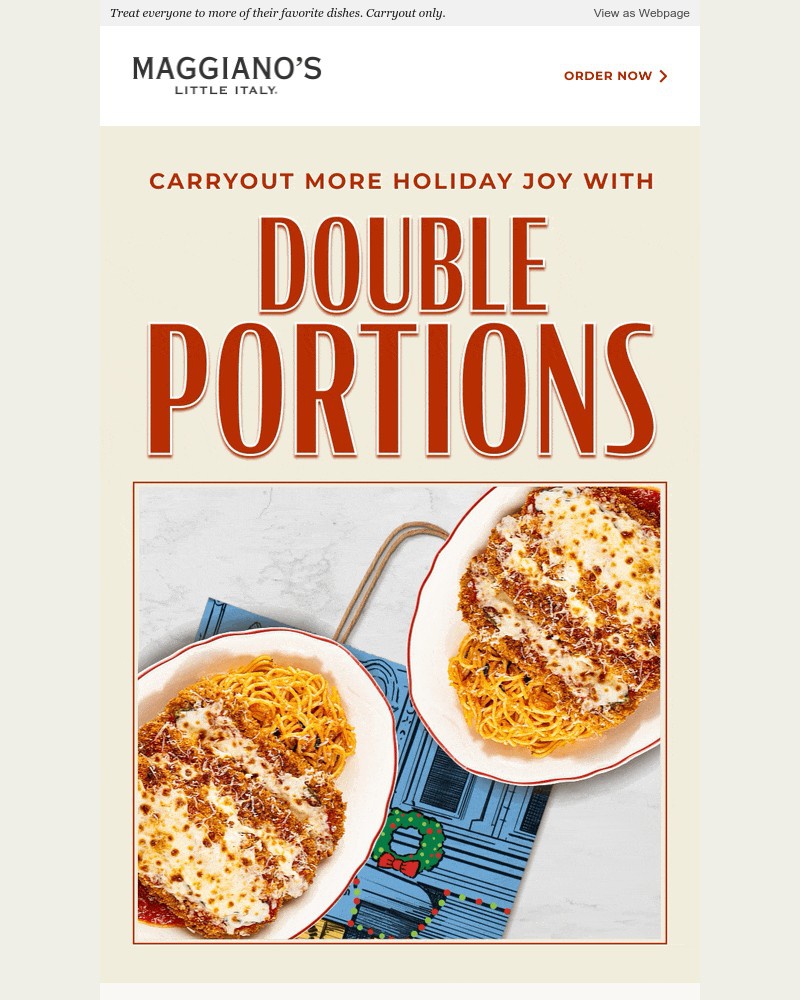Click the red border around the hero image
This screenshot has width=800, height=1000.
pyautogui.click(x=400, y=481)
